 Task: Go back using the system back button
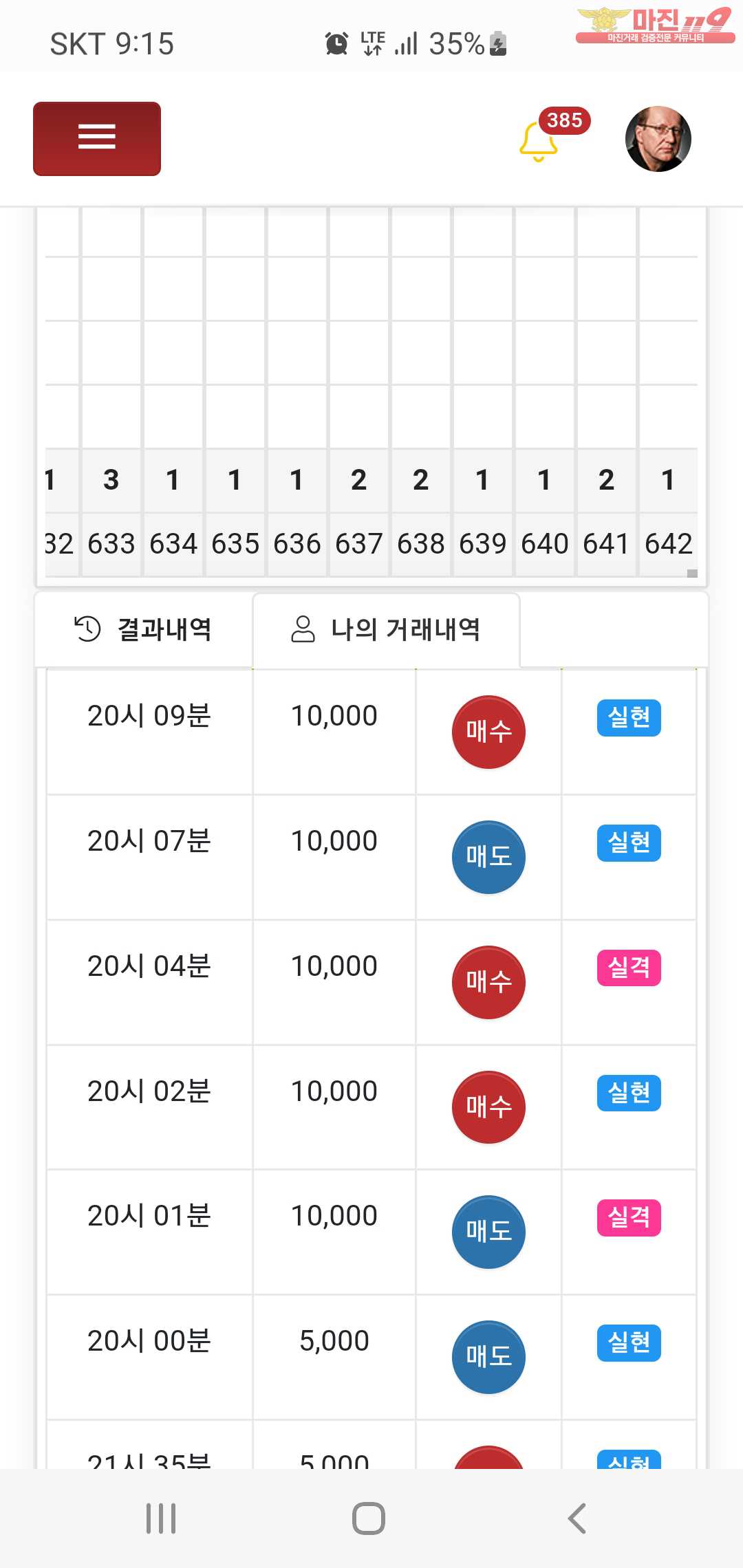577,1518
